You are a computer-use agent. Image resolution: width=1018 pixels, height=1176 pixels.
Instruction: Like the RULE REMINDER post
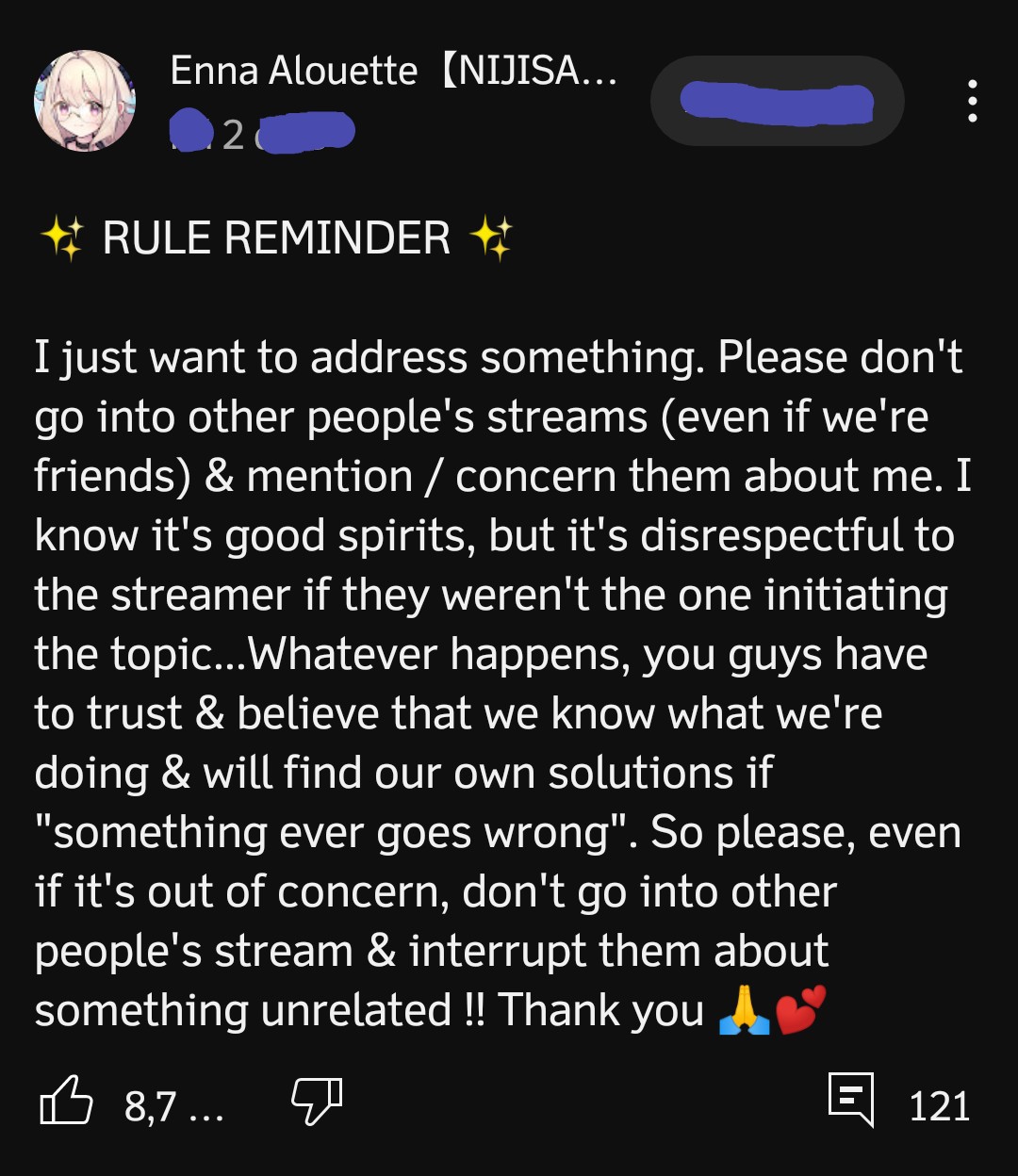pyautogui.click(x=66, y=1102)
